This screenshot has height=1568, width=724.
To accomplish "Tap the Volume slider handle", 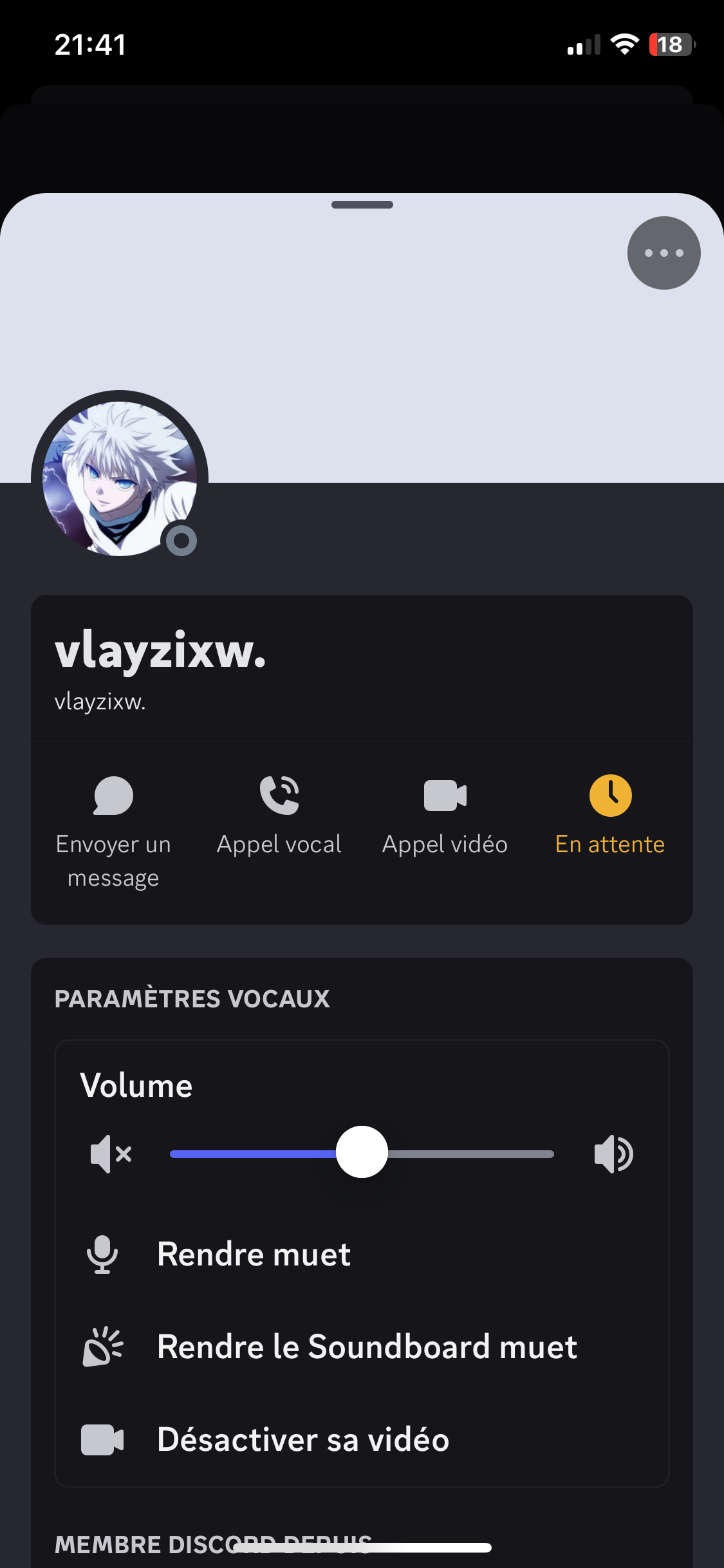I will [362, 1152].
